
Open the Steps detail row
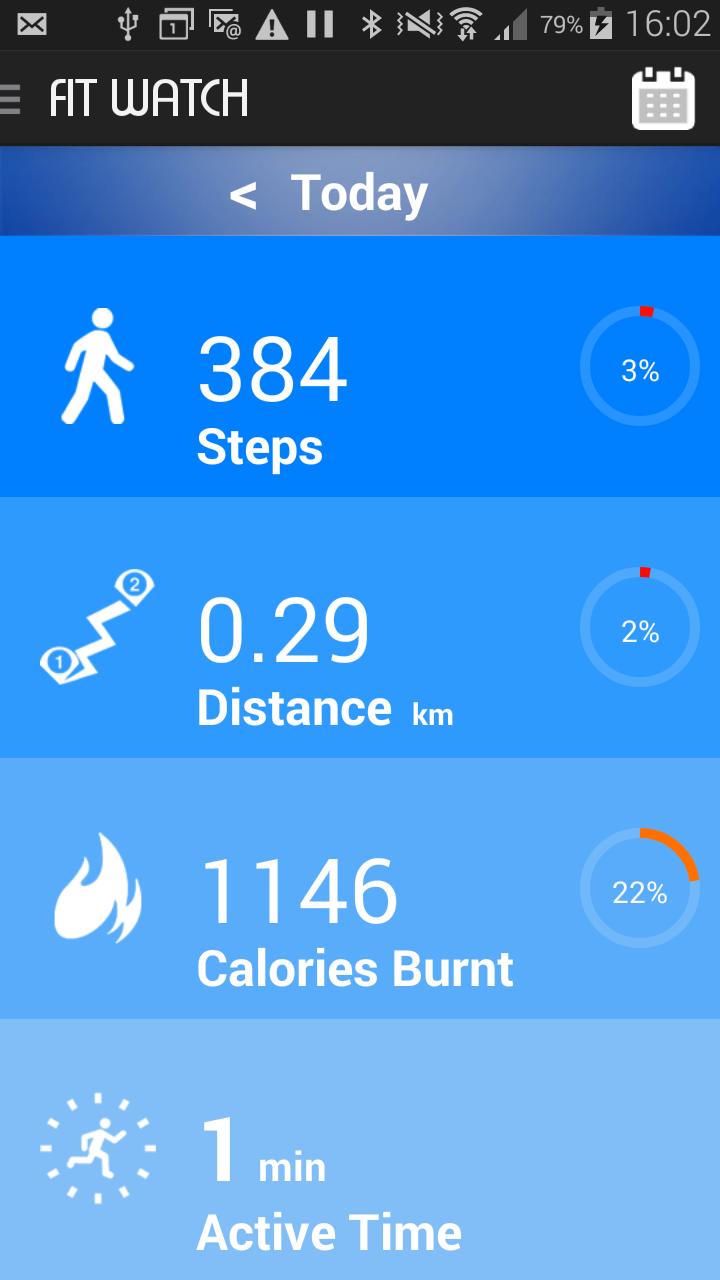coord(360,365)
